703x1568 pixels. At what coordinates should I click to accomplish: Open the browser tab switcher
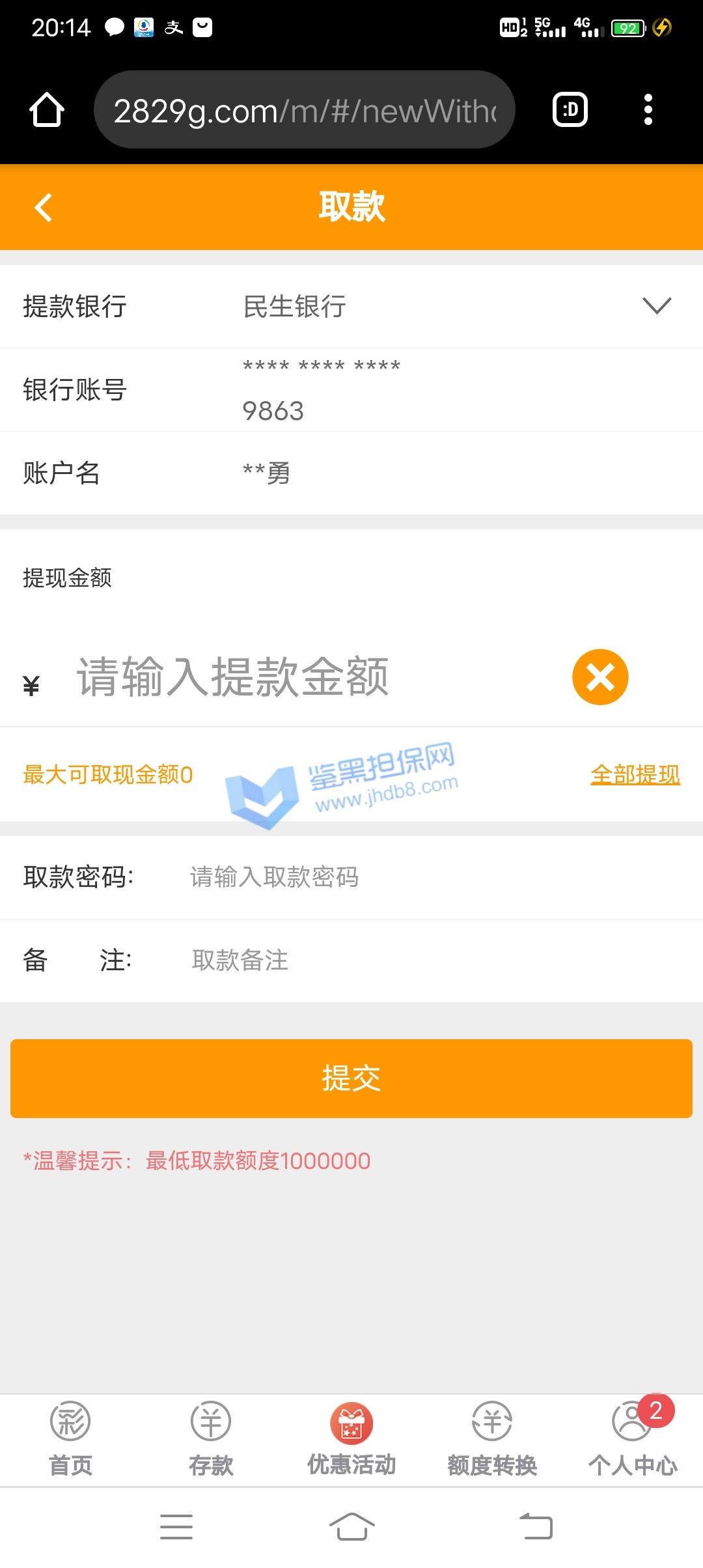[570, 109]
